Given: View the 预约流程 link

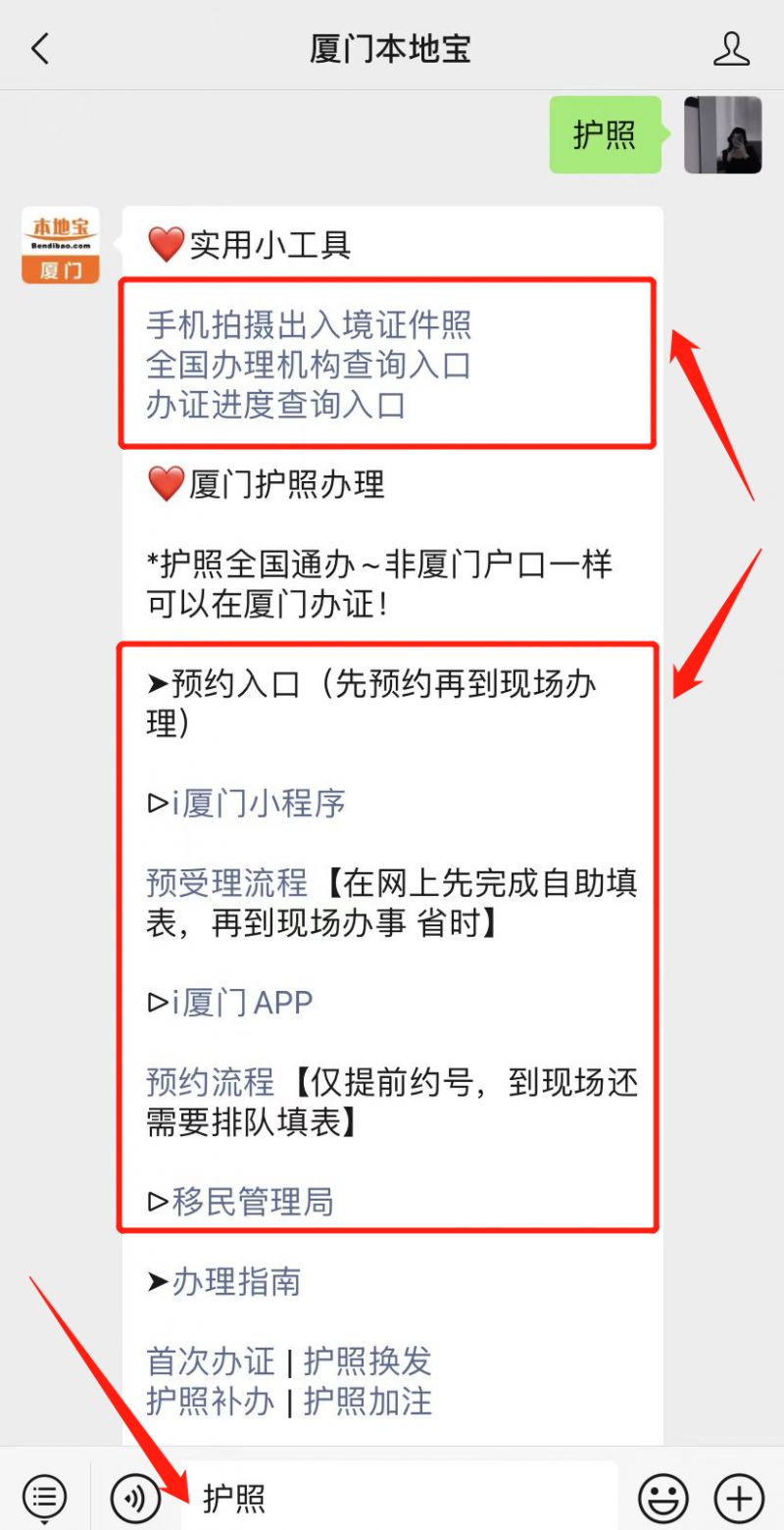Looking at the screenshot, I should (x=210, y=1082).
